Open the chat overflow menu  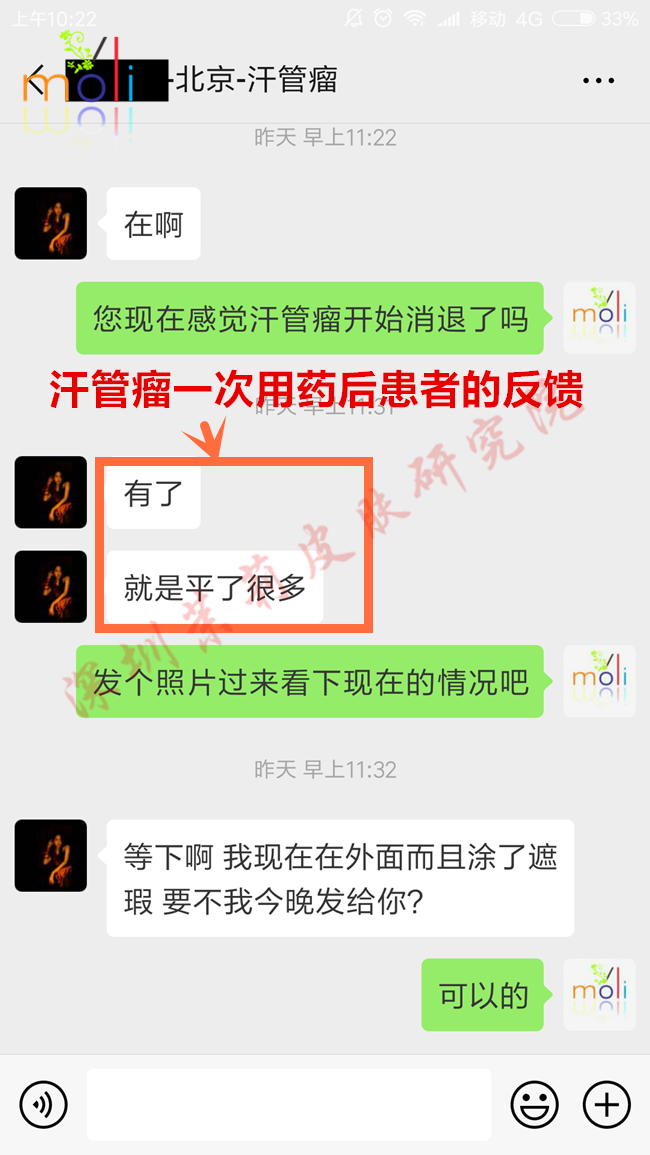(598, 81)
